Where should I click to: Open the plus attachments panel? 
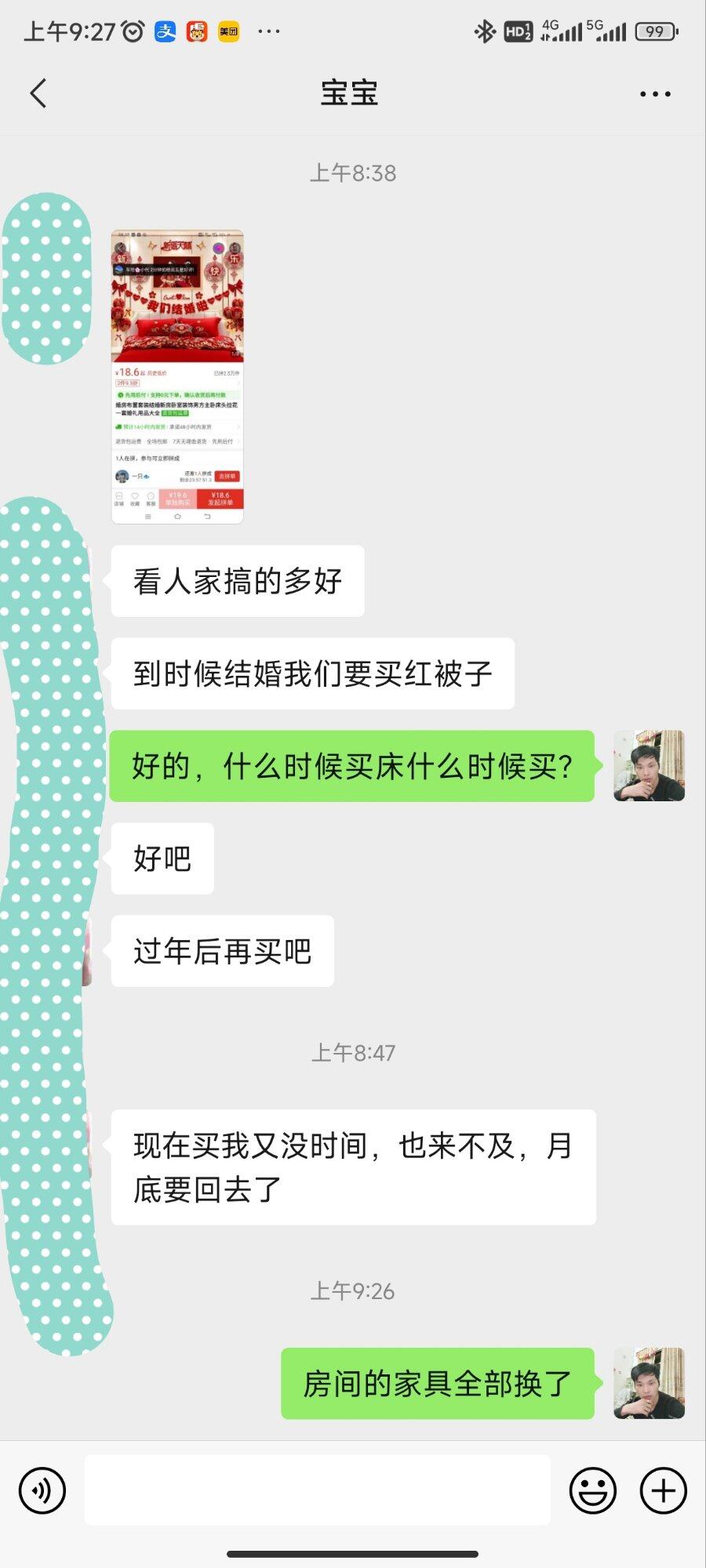(x=663, y=1490)
